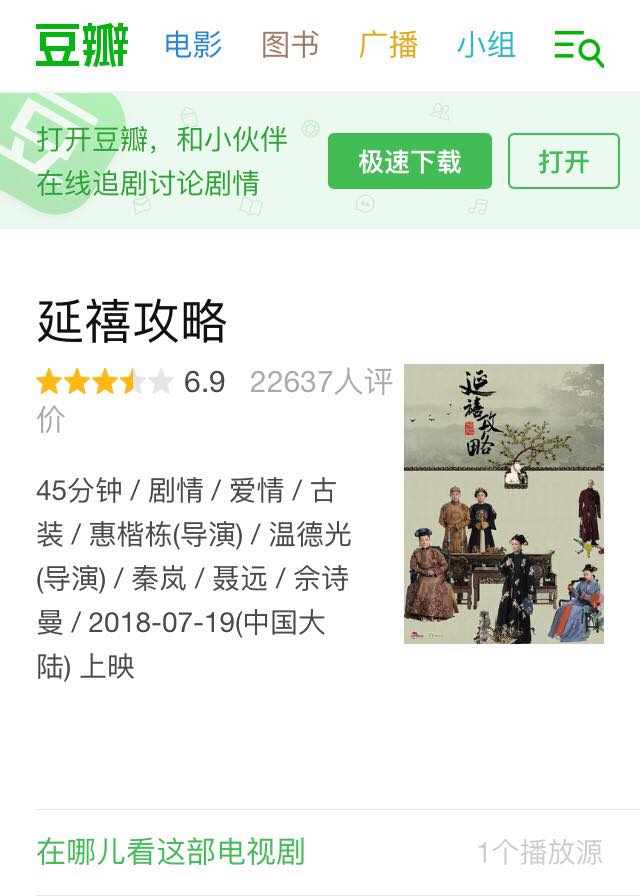Tap the 极速下载 button
The image size is (640, 896).
point(410,161)
